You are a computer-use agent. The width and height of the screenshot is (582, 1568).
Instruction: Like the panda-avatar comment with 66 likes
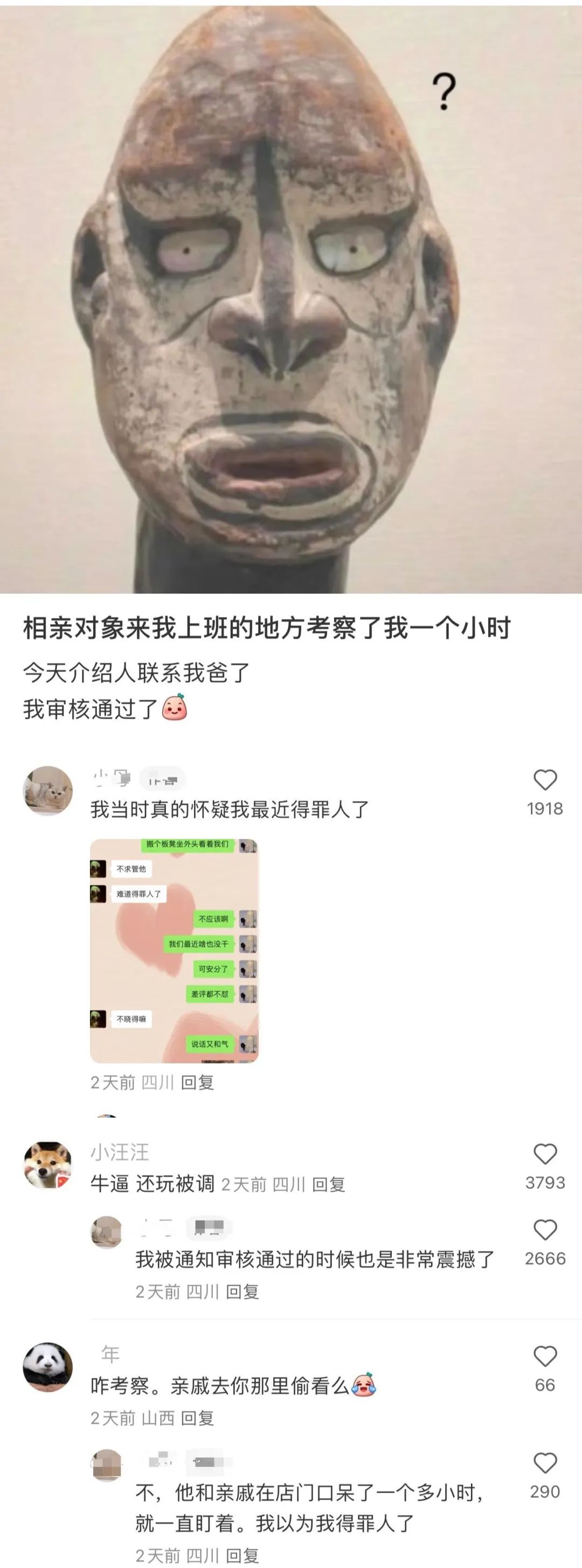coord(545,1357)
